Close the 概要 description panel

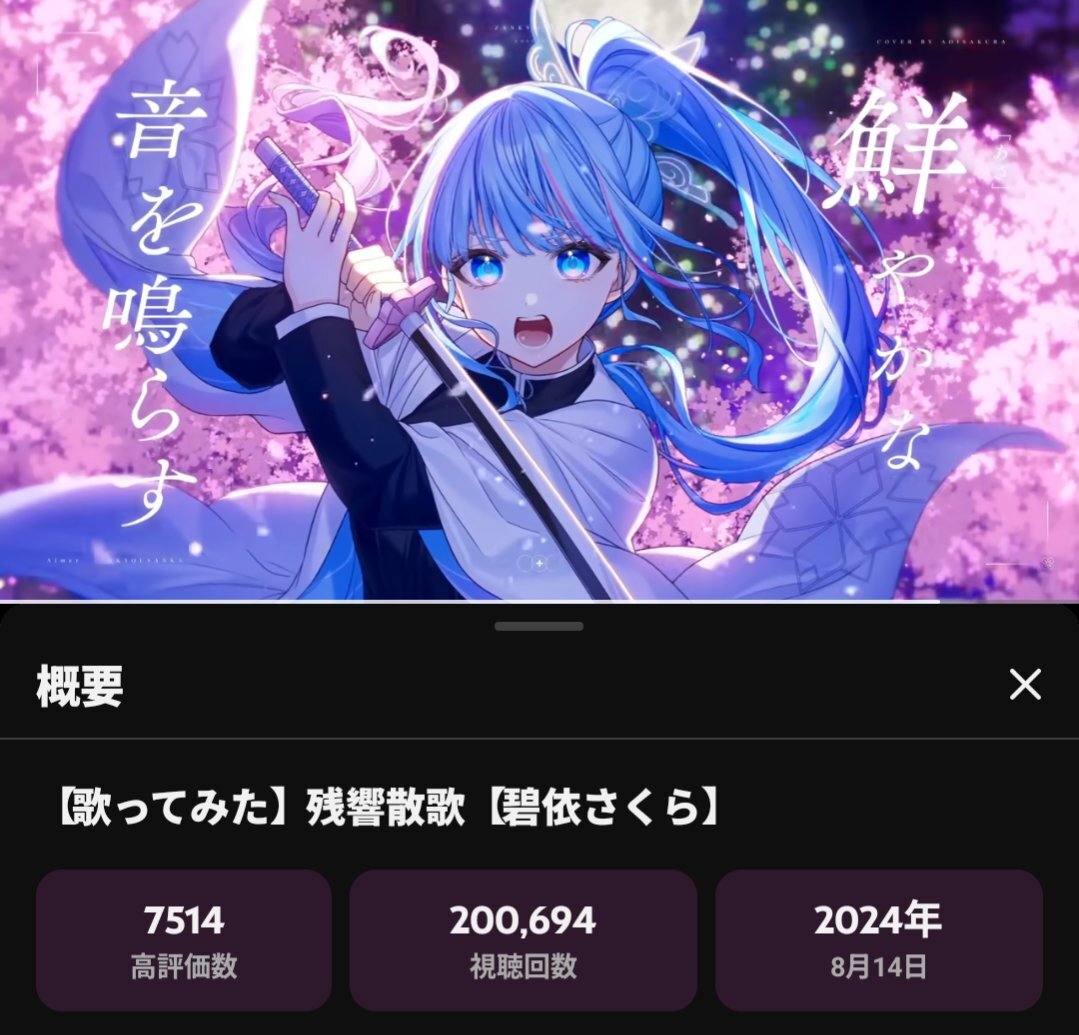tap(1025, 685)
